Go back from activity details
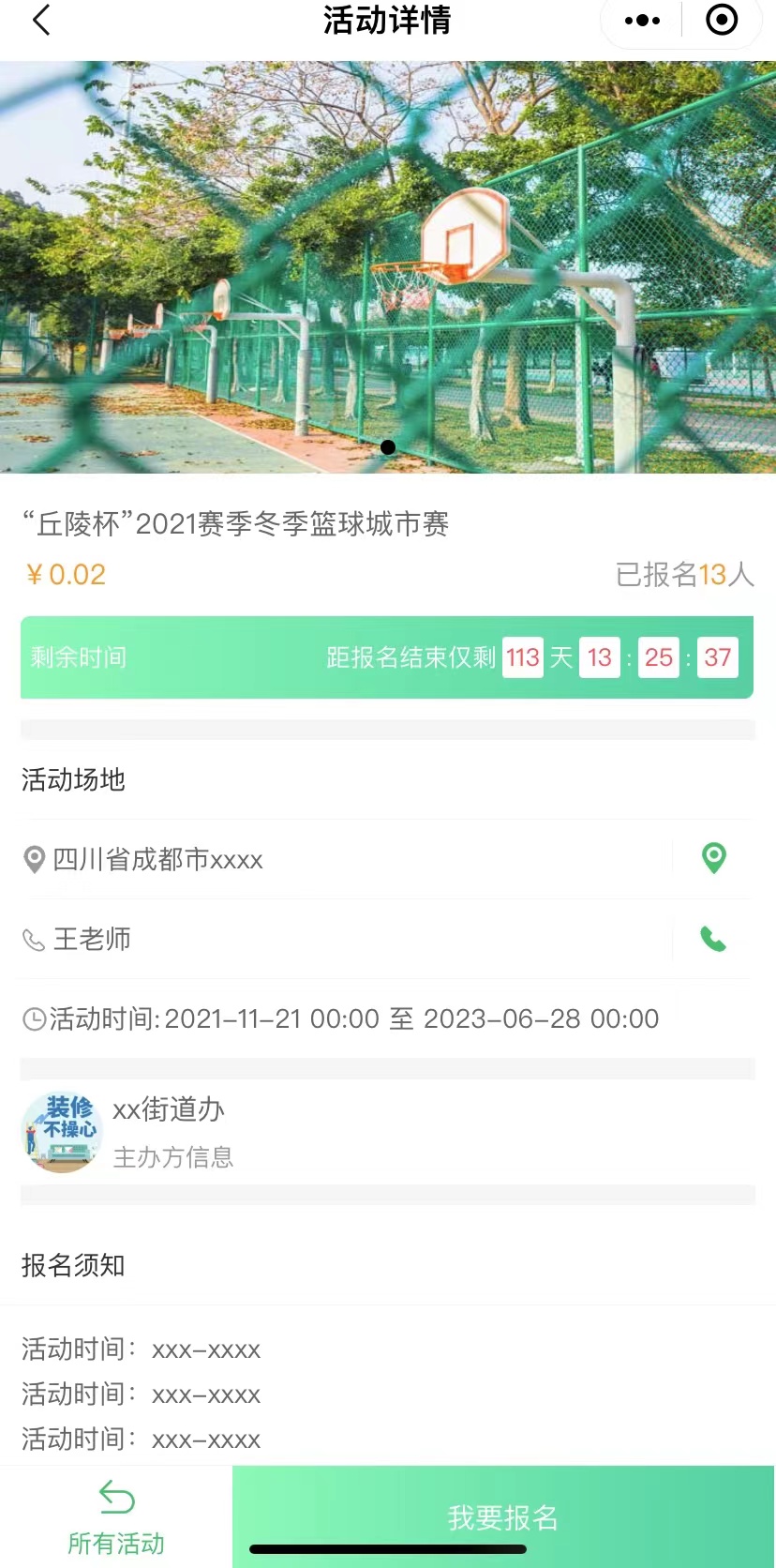776x1568 pixels. (41, 20)
